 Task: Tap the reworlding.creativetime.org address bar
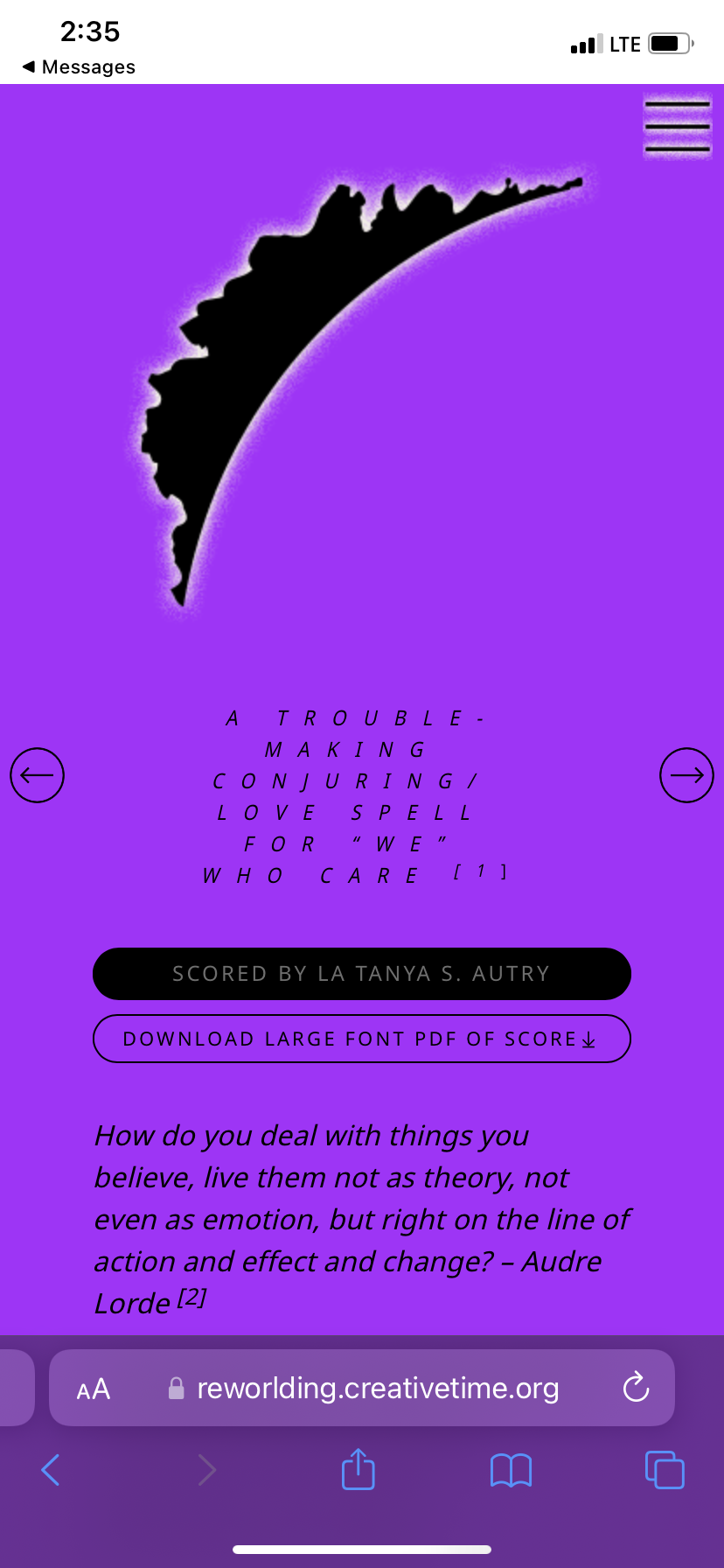(362, 1388)
